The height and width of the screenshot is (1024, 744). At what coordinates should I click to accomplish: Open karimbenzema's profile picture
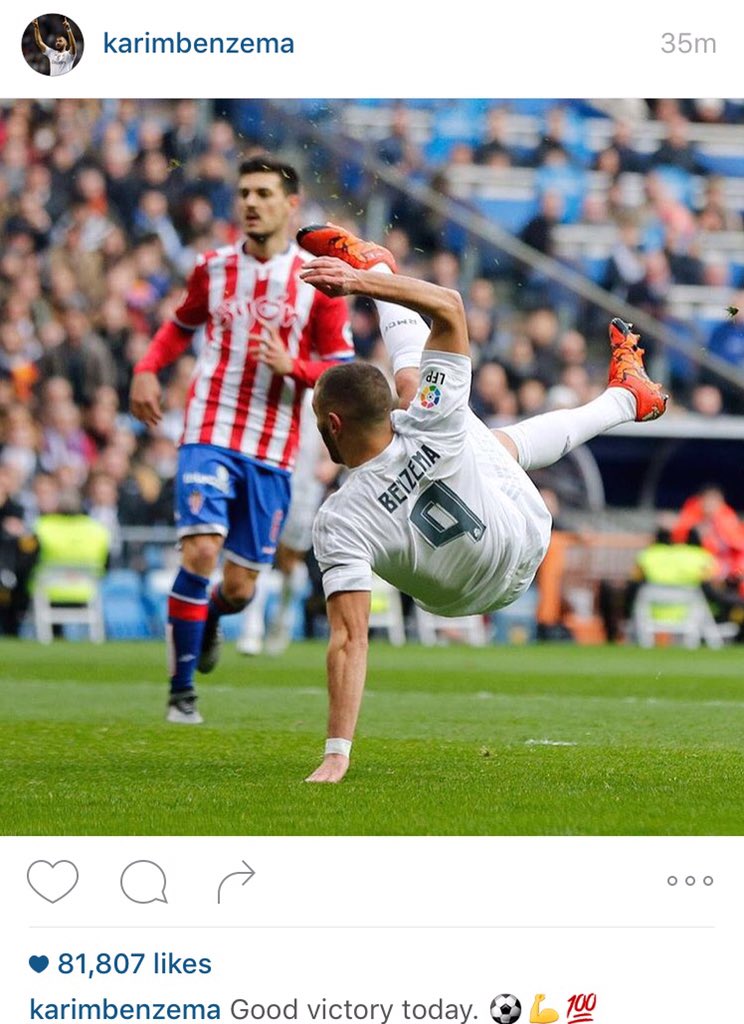click(52, 45)
